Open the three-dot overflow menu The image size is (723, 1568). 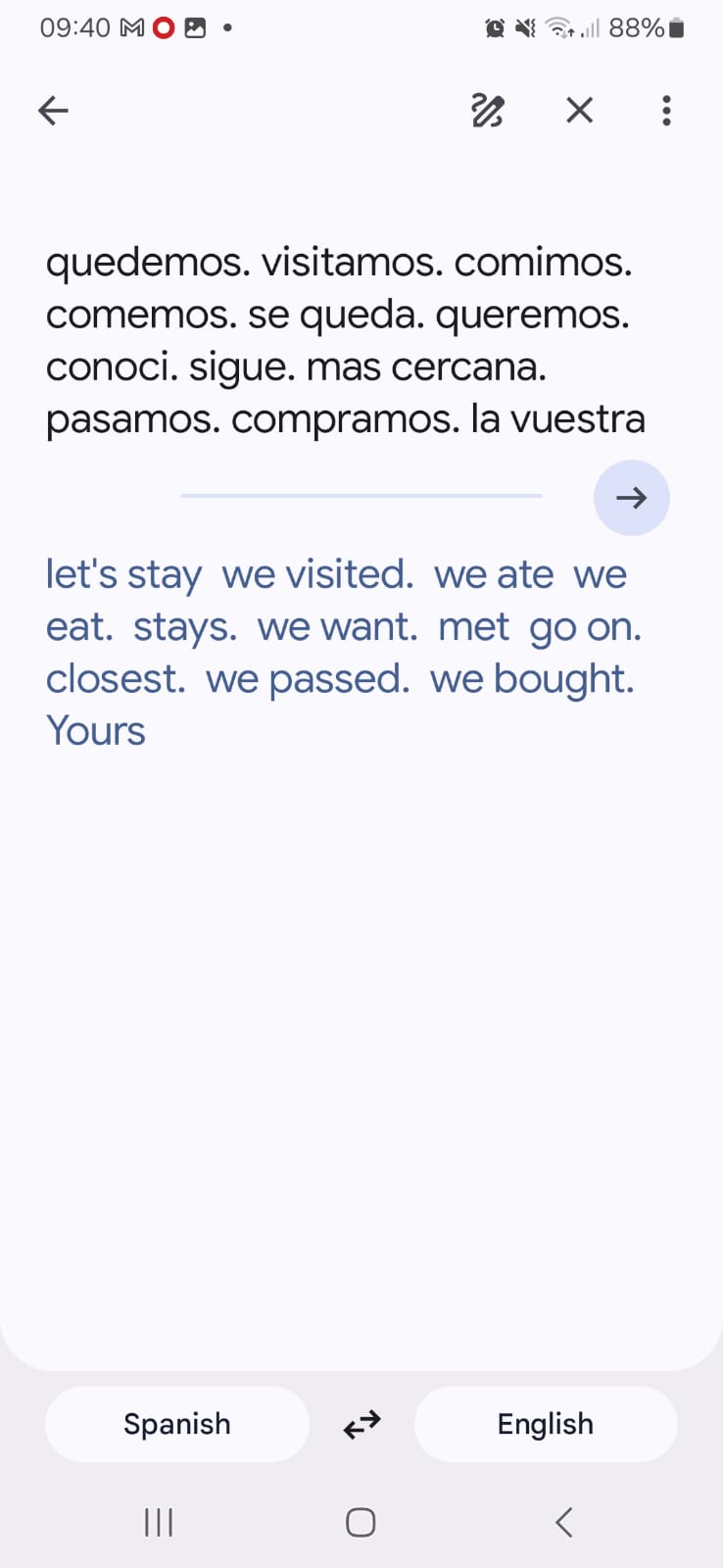click(x=666, y=111)
